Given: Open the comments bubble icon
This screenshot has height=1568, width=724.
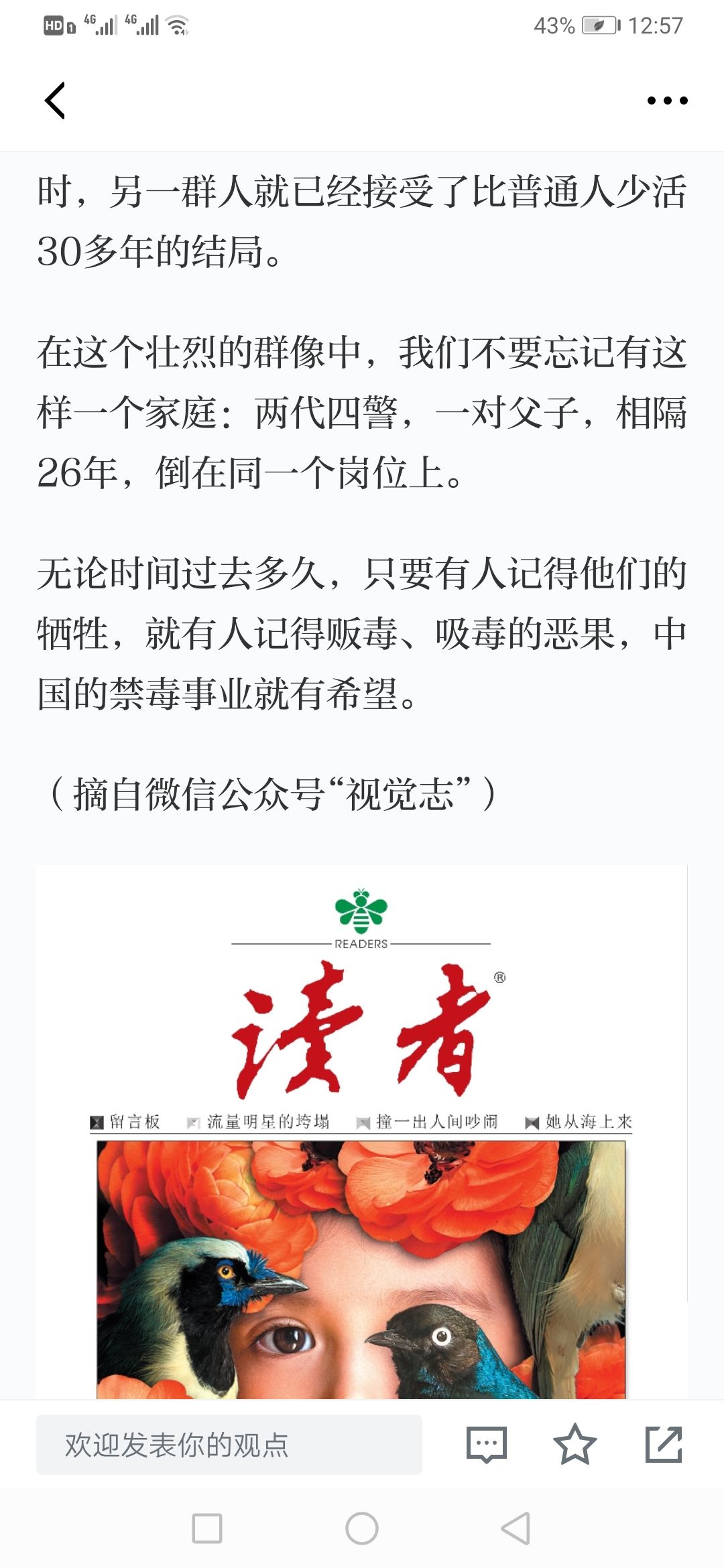Looking at the screenshot, I should [x=487, y=1444].
